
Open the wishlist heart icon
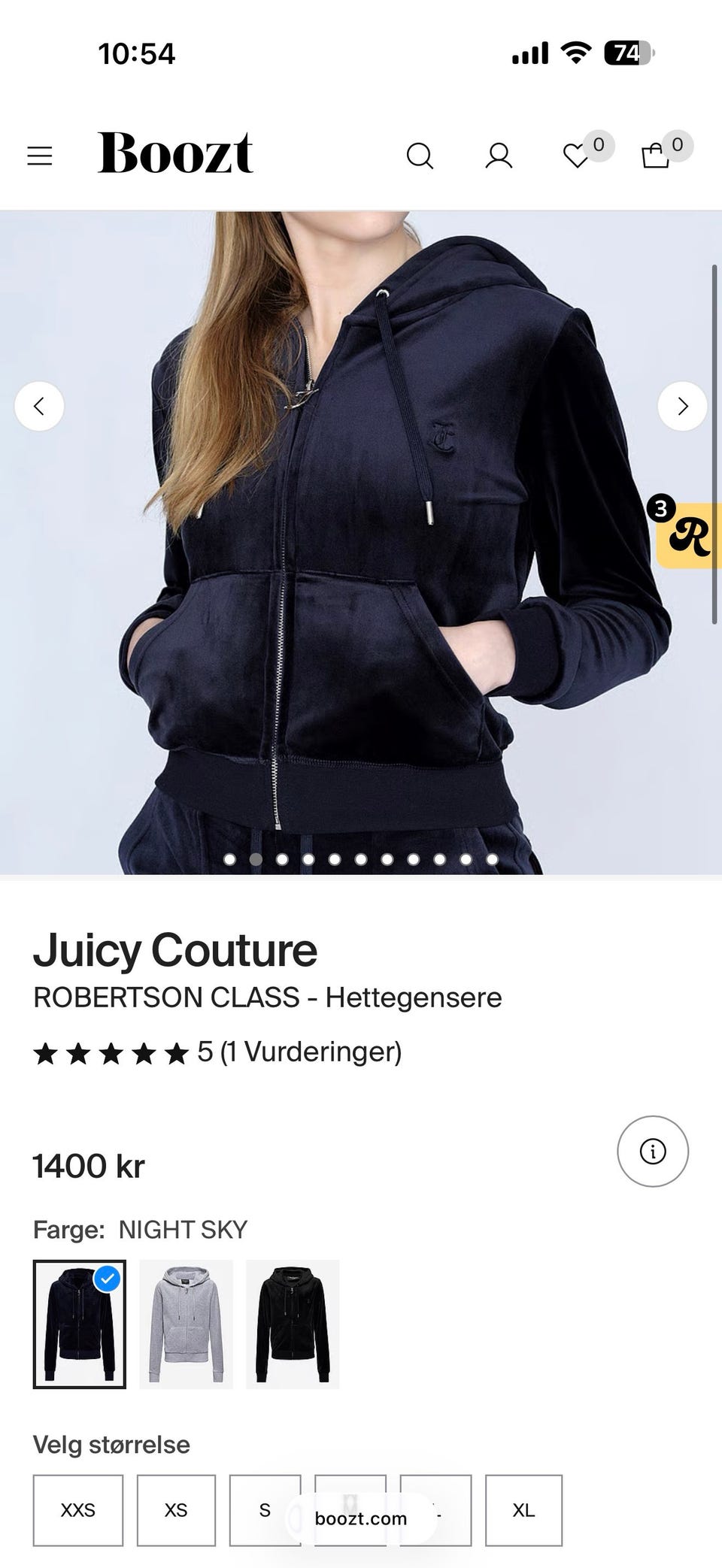575,156
